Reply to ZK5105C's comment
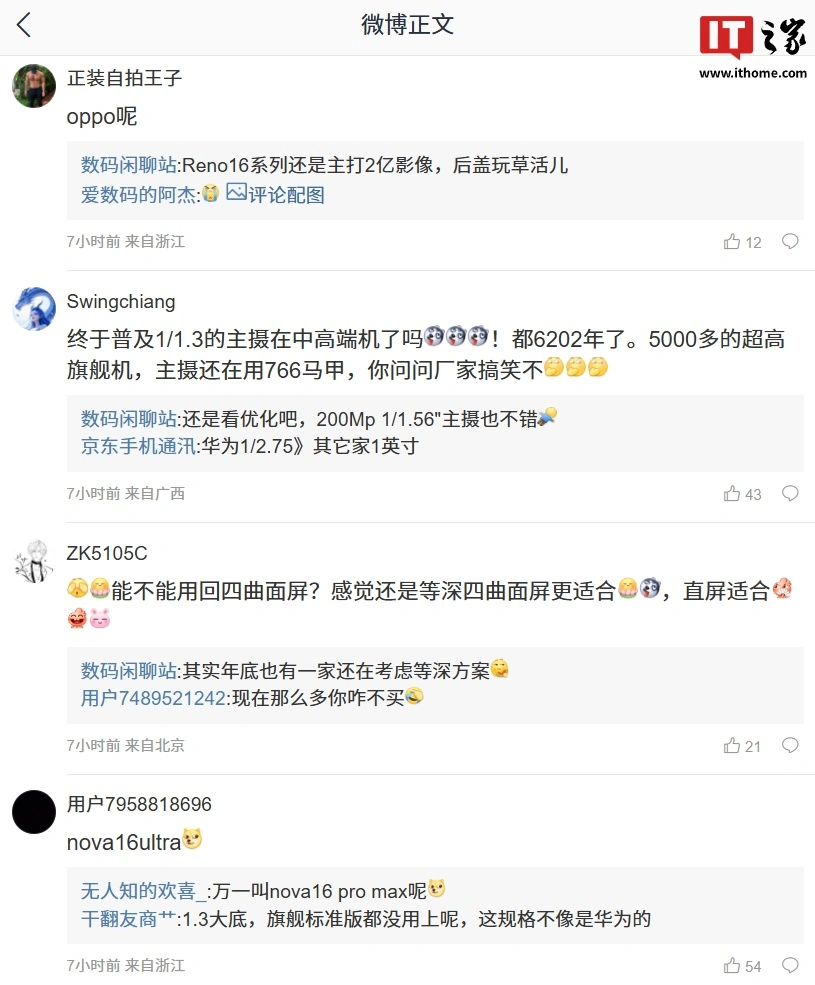 [x=790, y=746]
